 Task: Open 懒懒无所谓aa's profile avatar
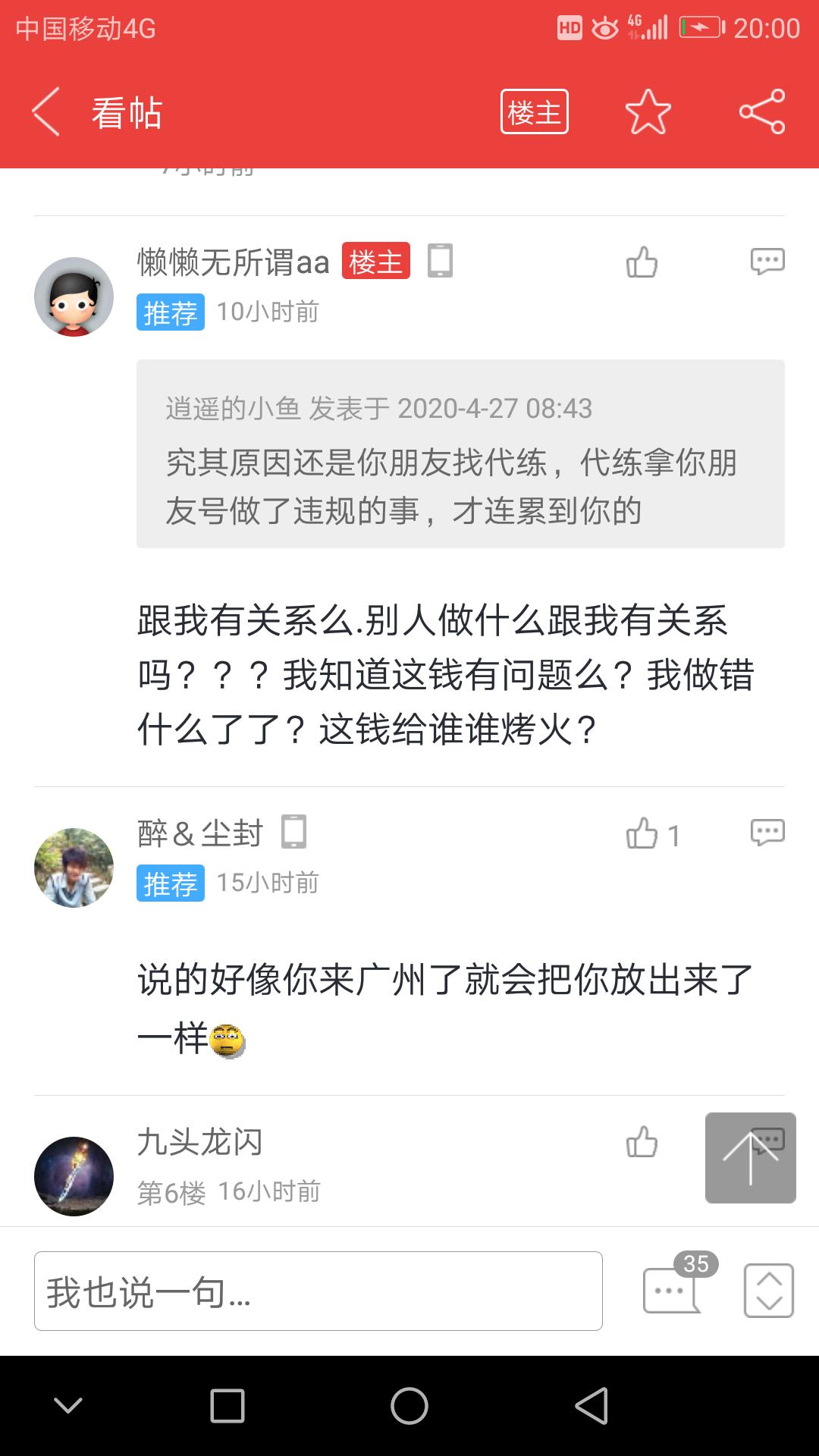(x=74, y=297)
